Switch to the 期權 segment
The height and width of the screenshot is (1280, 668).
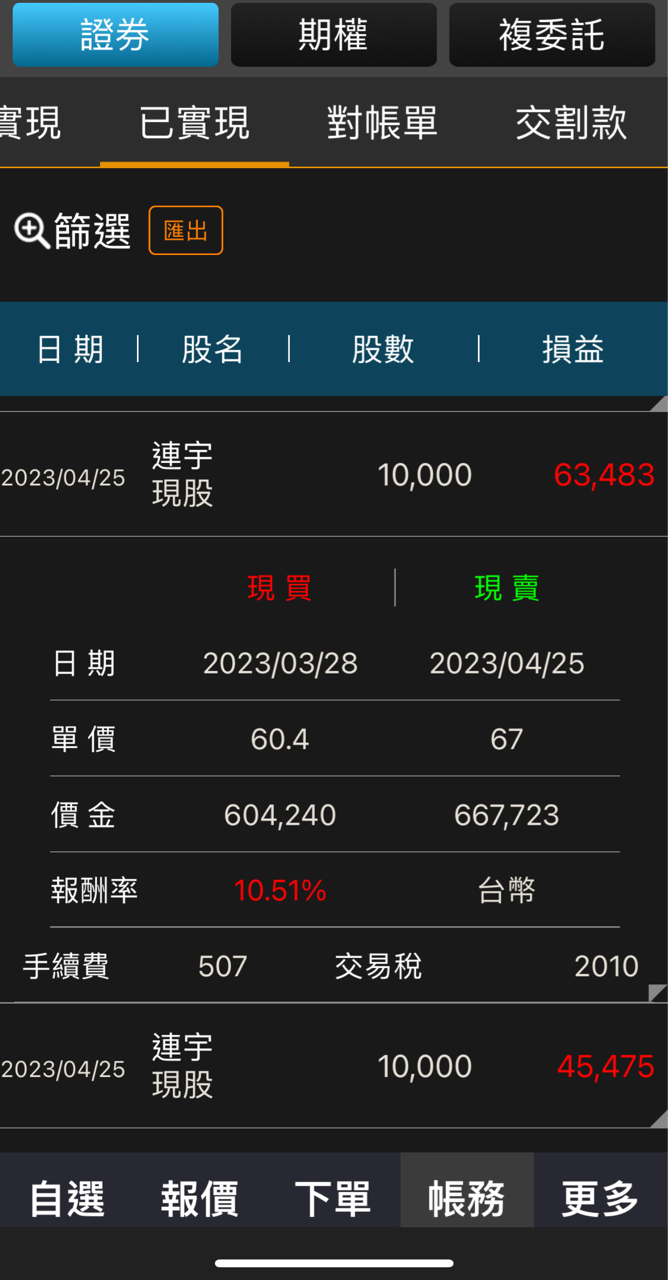(x=333, y=35)
